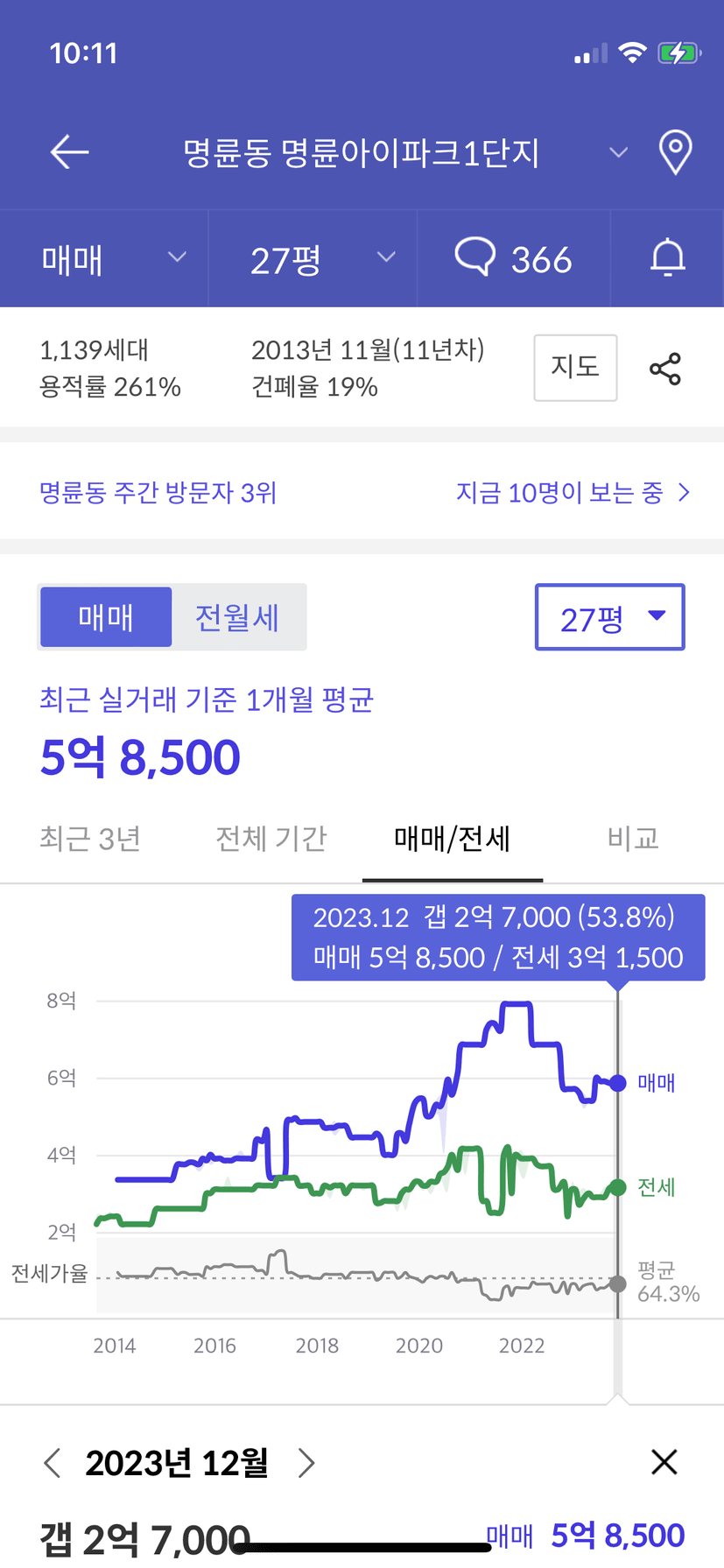Go back using the header arrow
The height and width of the screenshot is (1568, 724).
(x=69, y=152)
